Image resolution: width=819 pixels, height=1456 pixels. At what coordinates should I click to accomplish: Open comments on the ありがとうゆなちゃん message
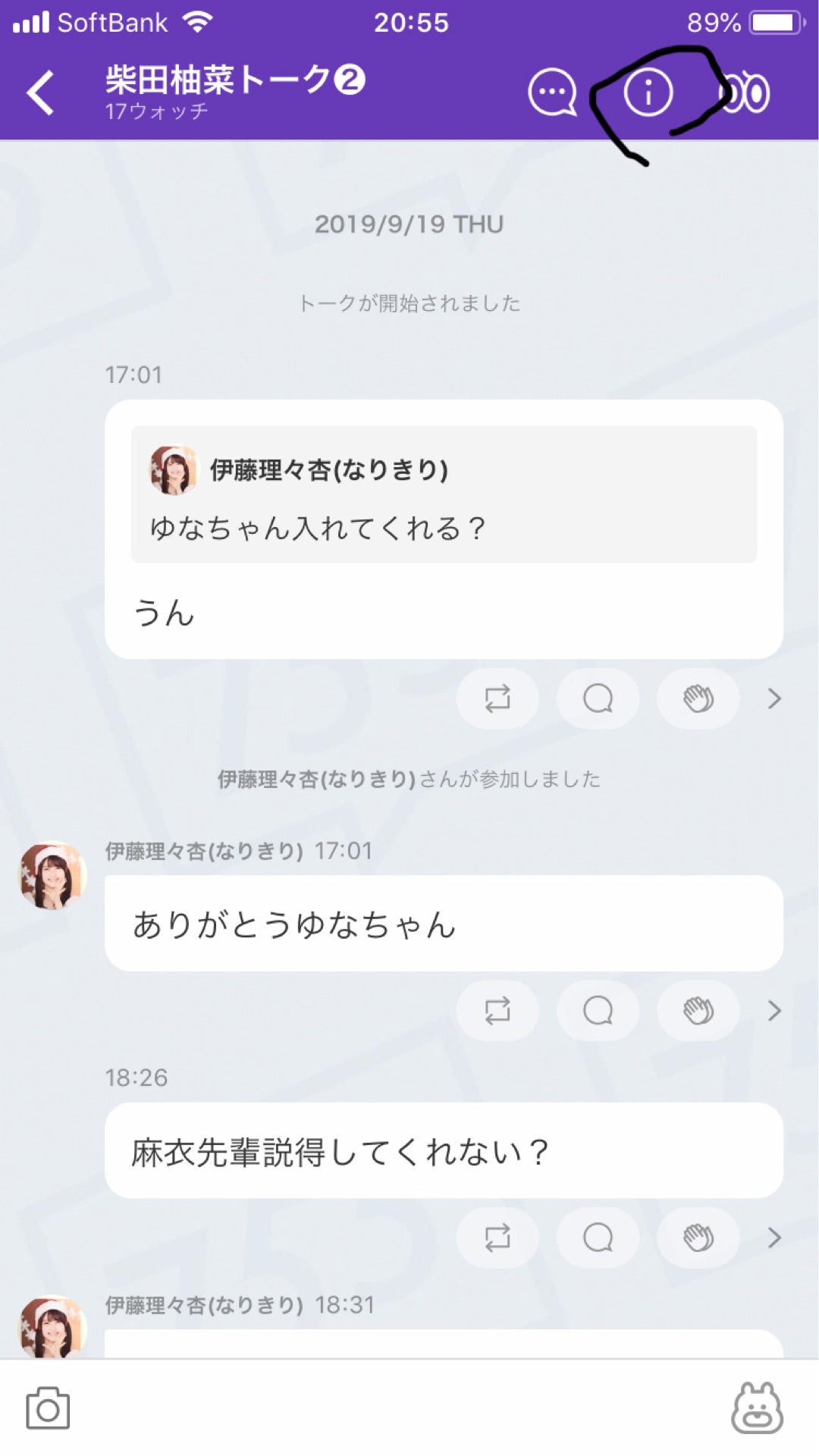pos(598,1010)
